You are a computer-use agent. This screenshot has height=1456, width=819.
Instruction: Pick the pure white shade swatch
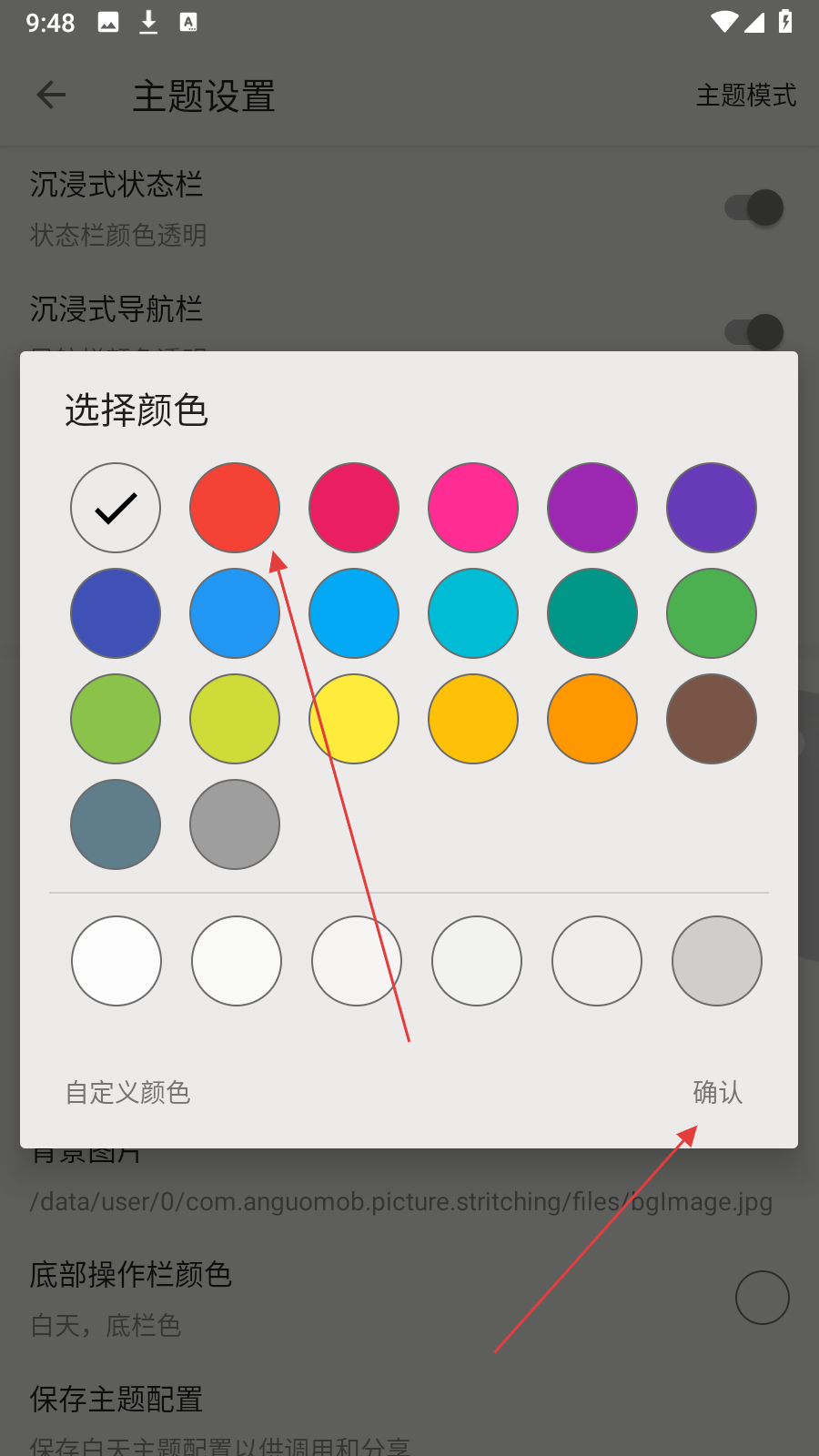[x=116, y=961]
